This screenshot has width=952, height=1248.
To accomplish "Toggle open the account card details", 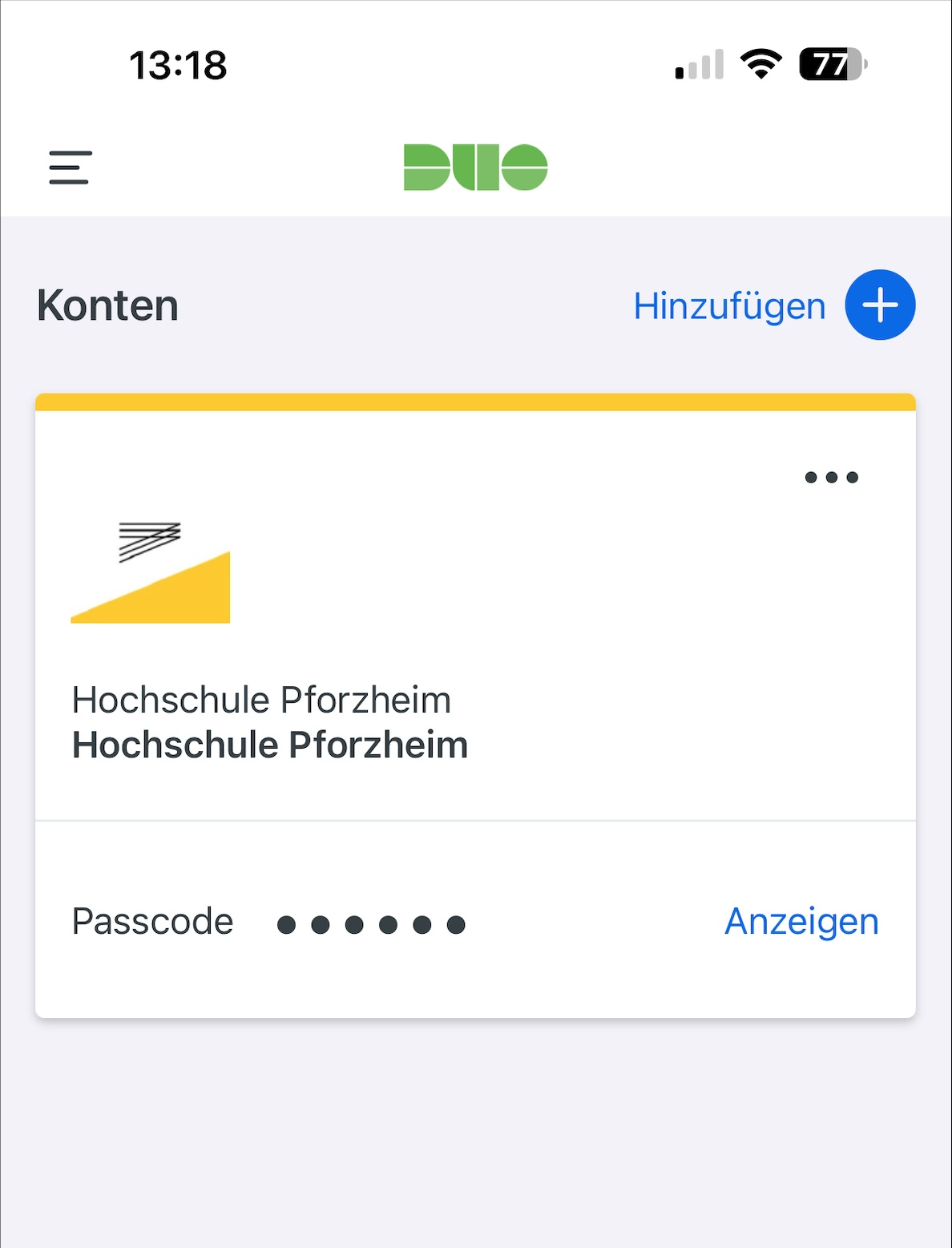I will click(x=475, y=721).
